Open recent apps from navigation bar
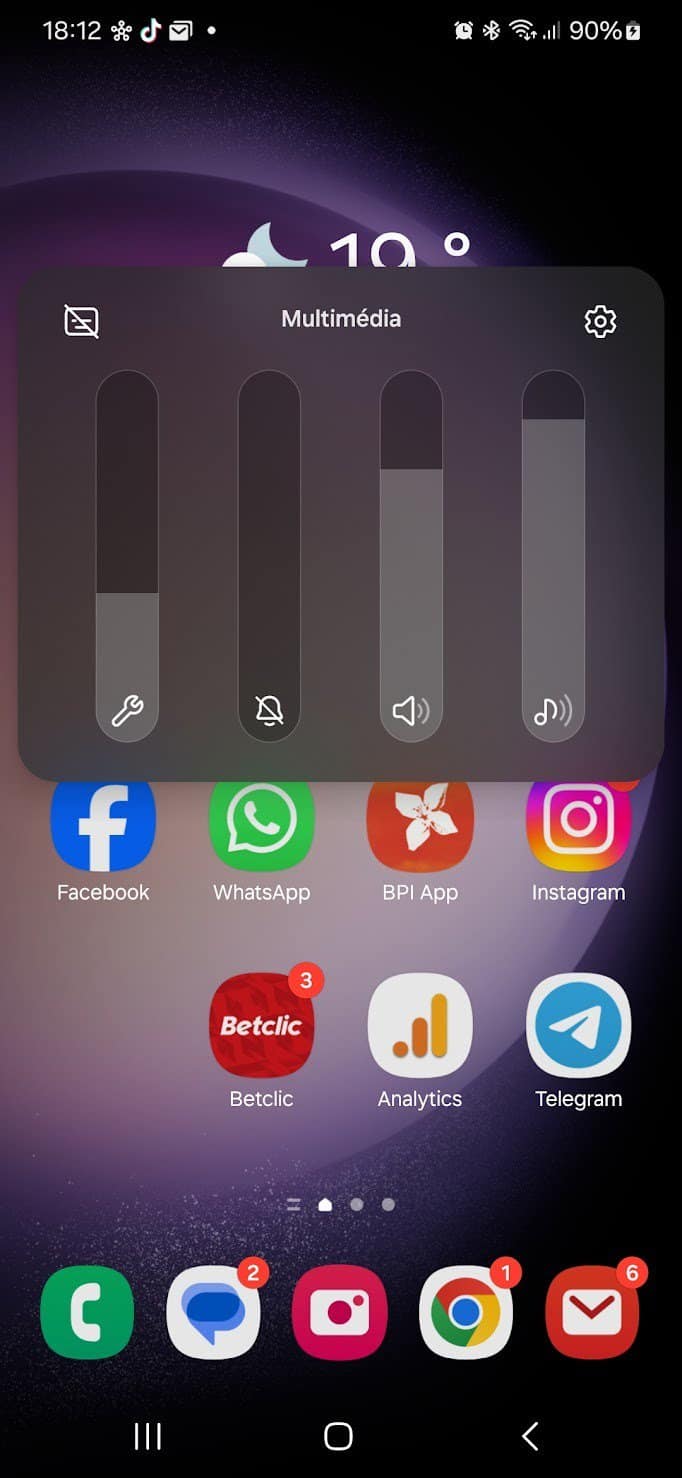Screen dimensions: 682x1478 [x=148, y=1436]
